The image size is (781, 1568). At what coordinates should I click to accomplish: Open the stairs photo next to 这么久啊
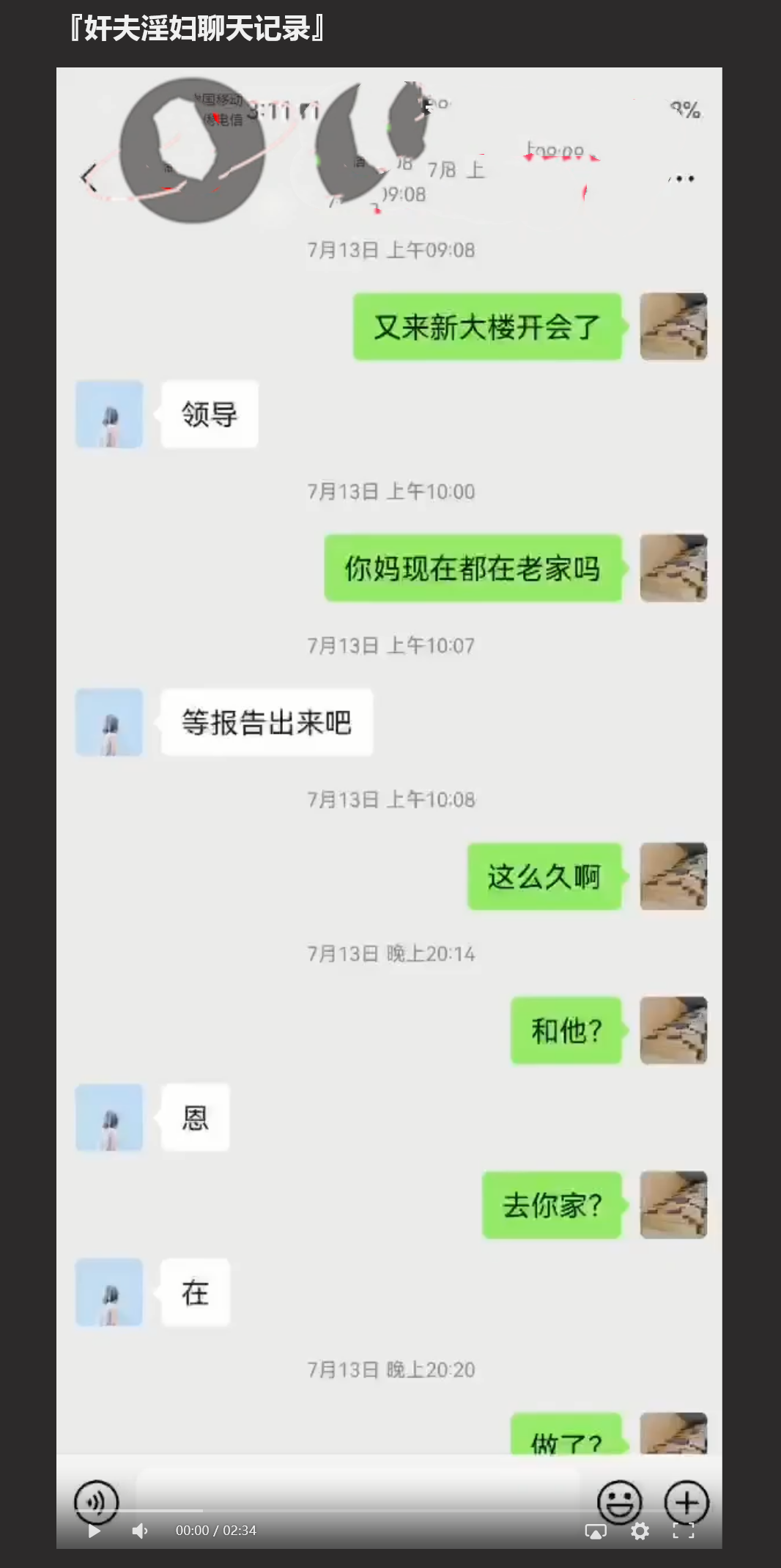[673, 878]
